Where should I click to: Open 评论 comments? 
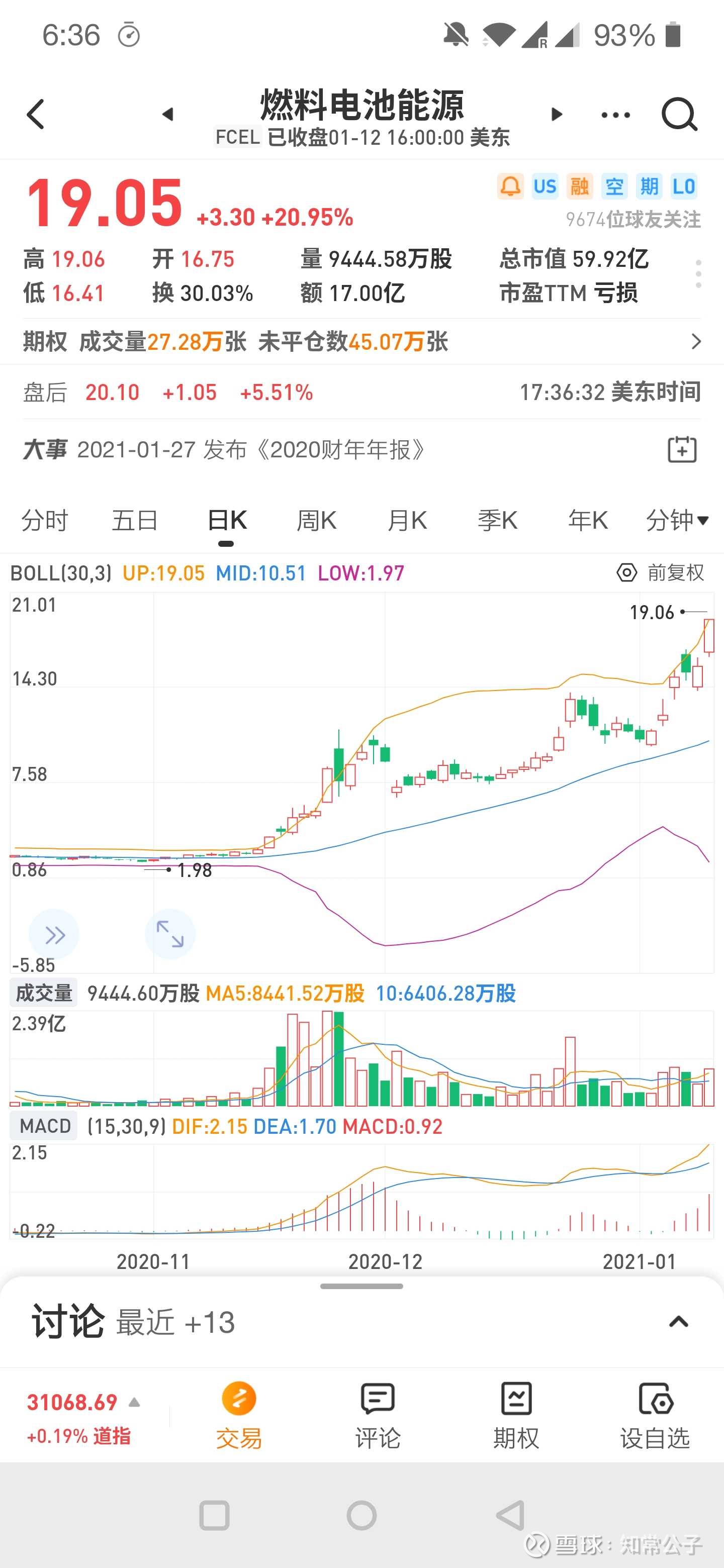378,1415
